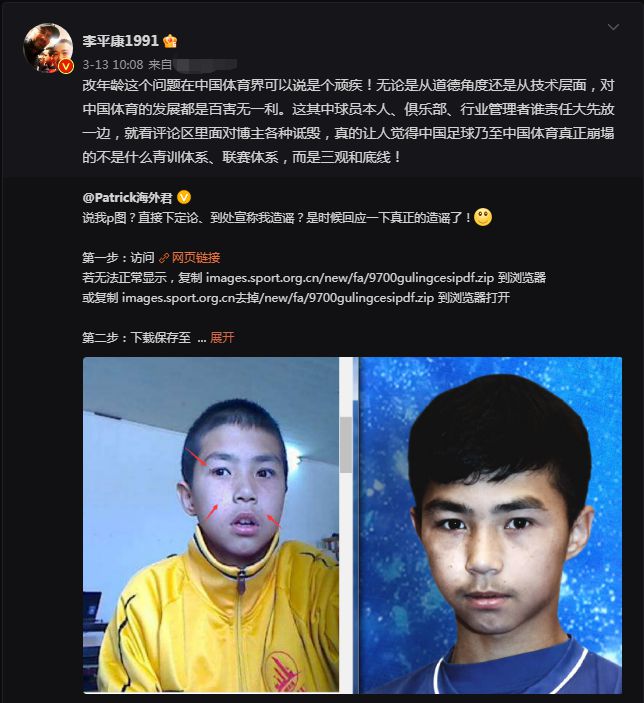The height and width of the screenshot is (703, 644).
Task: Expand the full reposted text with 展开
Action: coord(222,338)
